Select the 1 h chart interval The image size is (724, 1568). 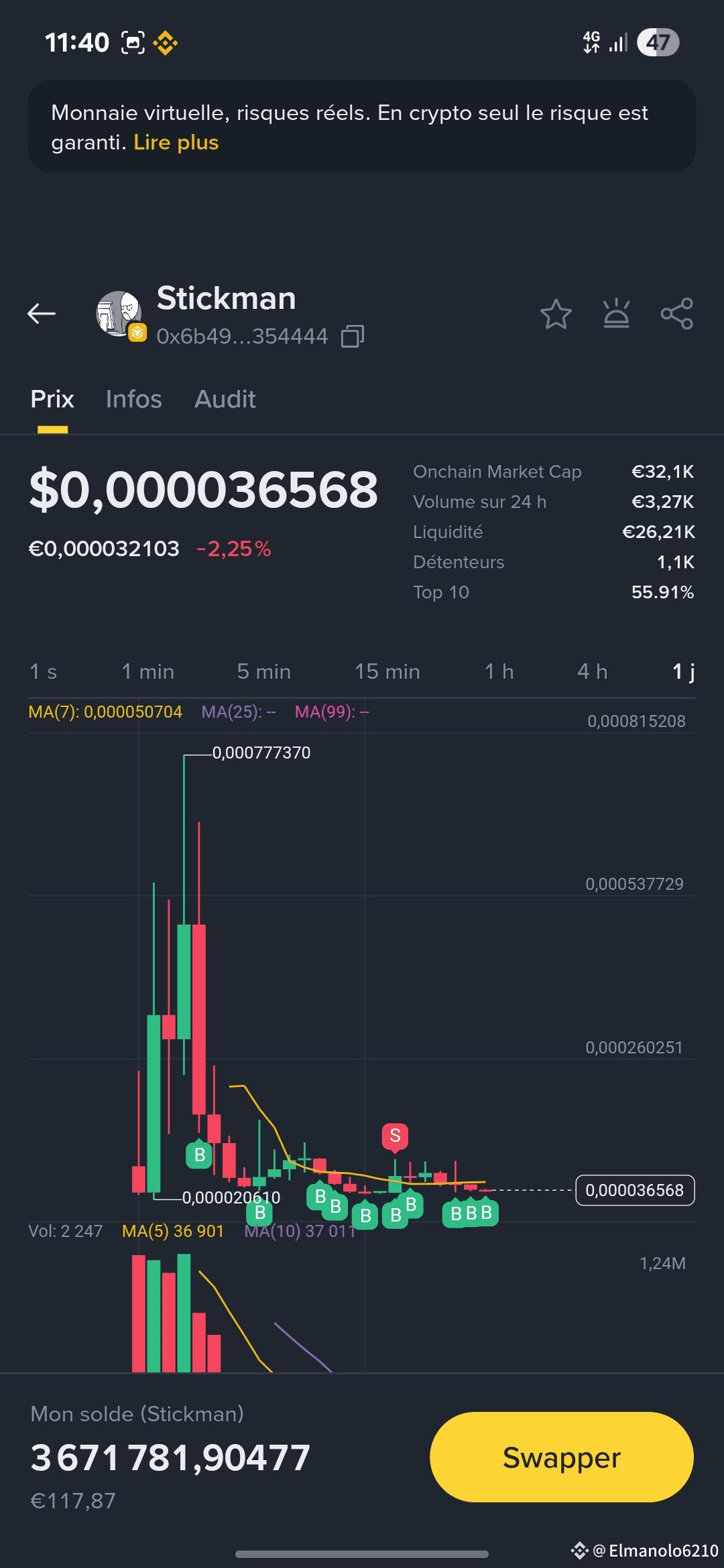[499, 671]
